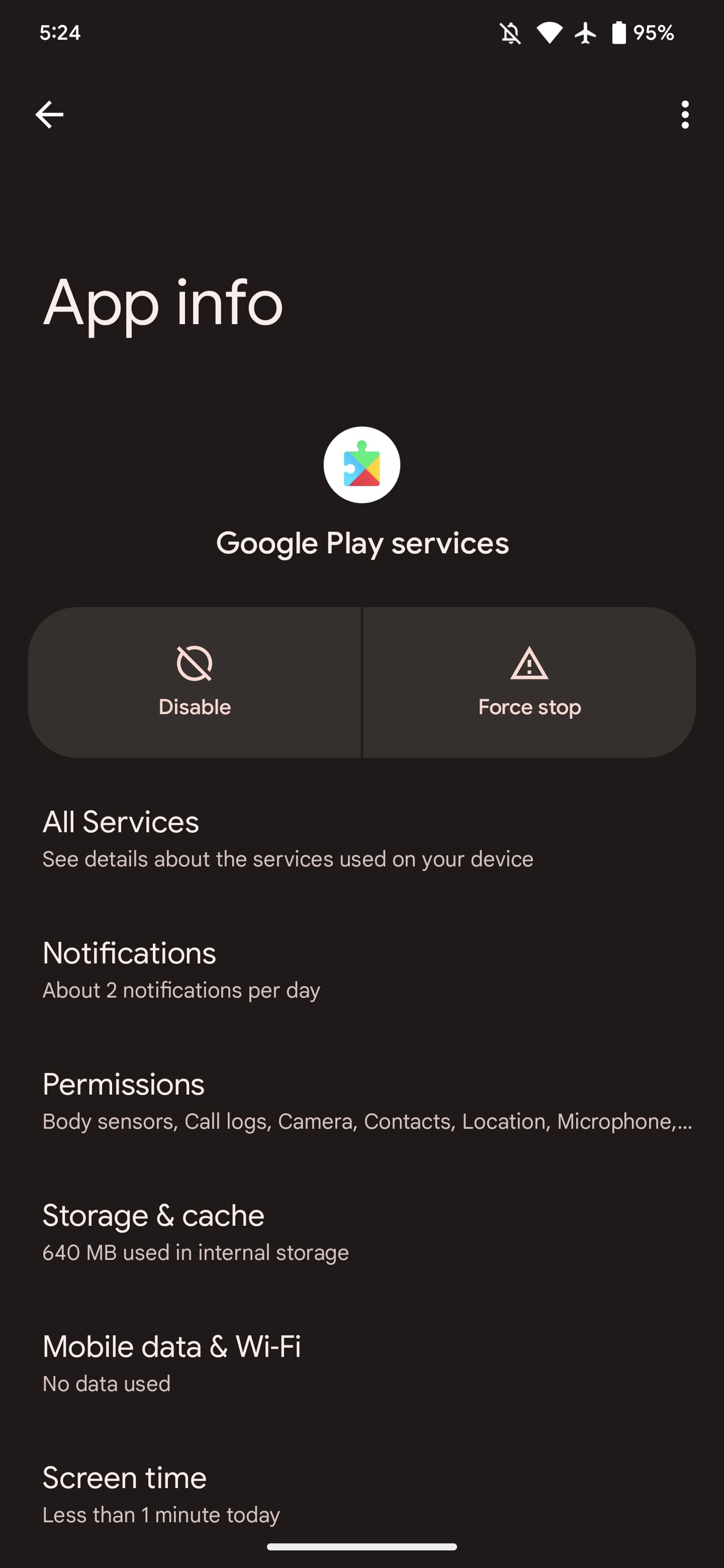This screenshot has height=1568, width=724.
Task: Tap the airplane mode status icon
Action: 585,34
